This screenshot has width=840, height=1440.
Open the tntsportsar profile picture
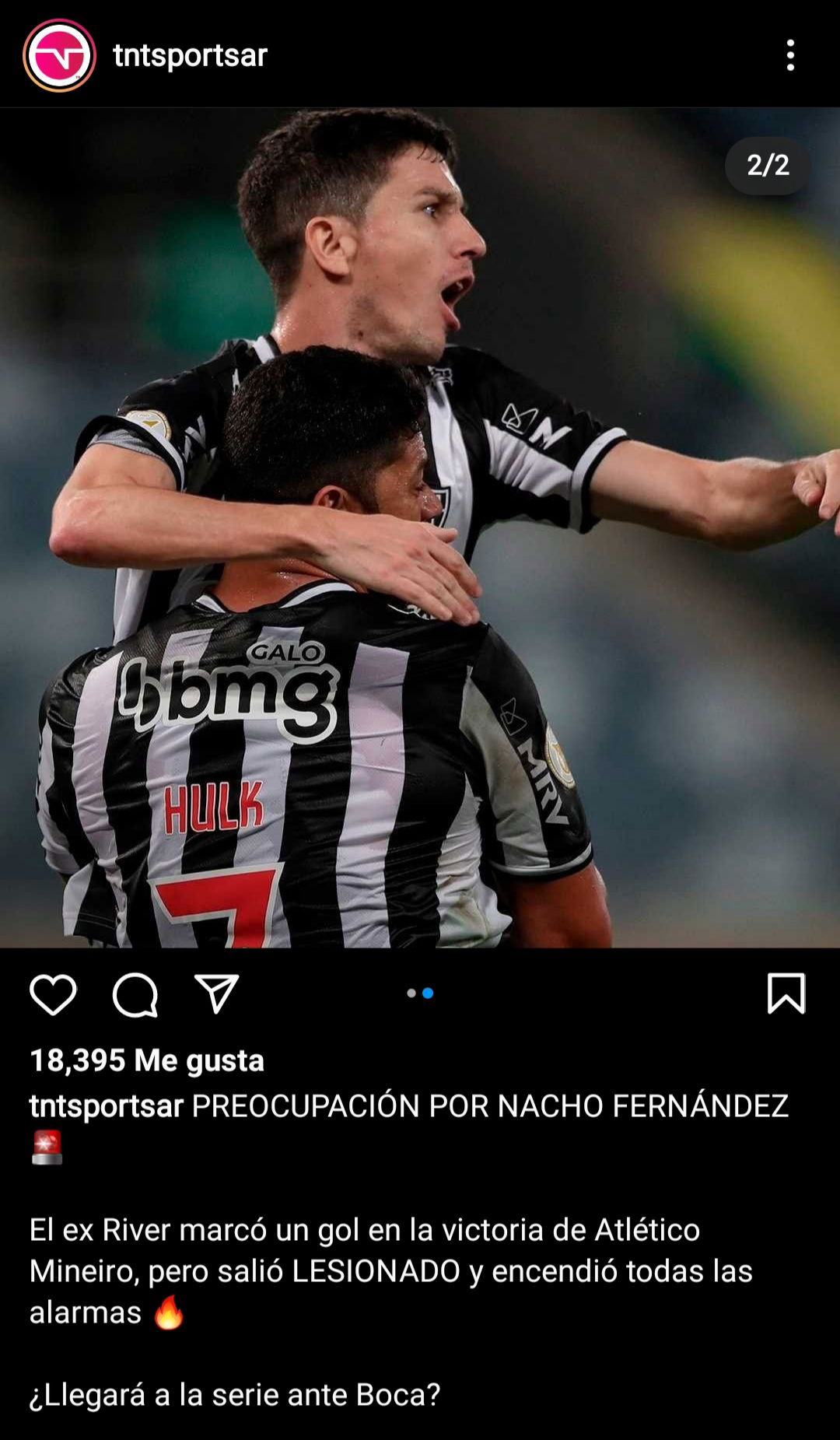point(59,55)
